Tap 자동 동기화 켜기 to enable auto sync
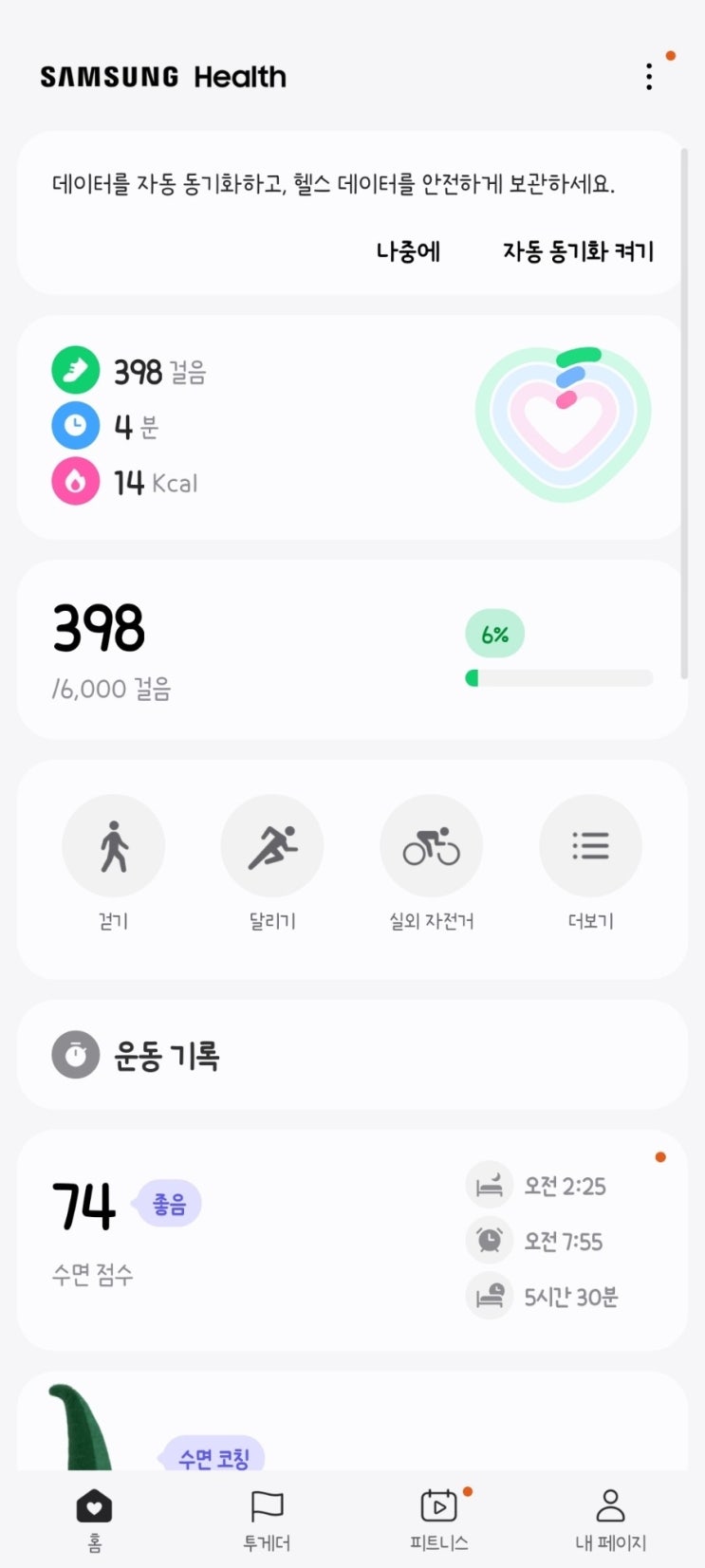This screenshot has width=705, height=1568. (578, 251)
